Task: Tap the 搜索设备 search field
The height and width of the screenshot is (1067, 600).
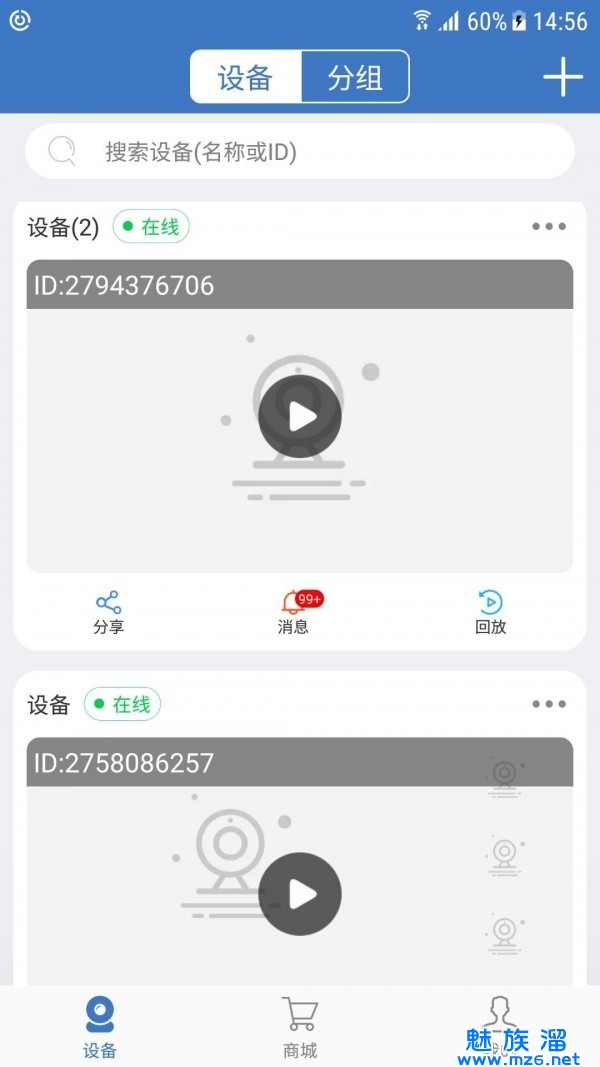Action: point(300,152)
